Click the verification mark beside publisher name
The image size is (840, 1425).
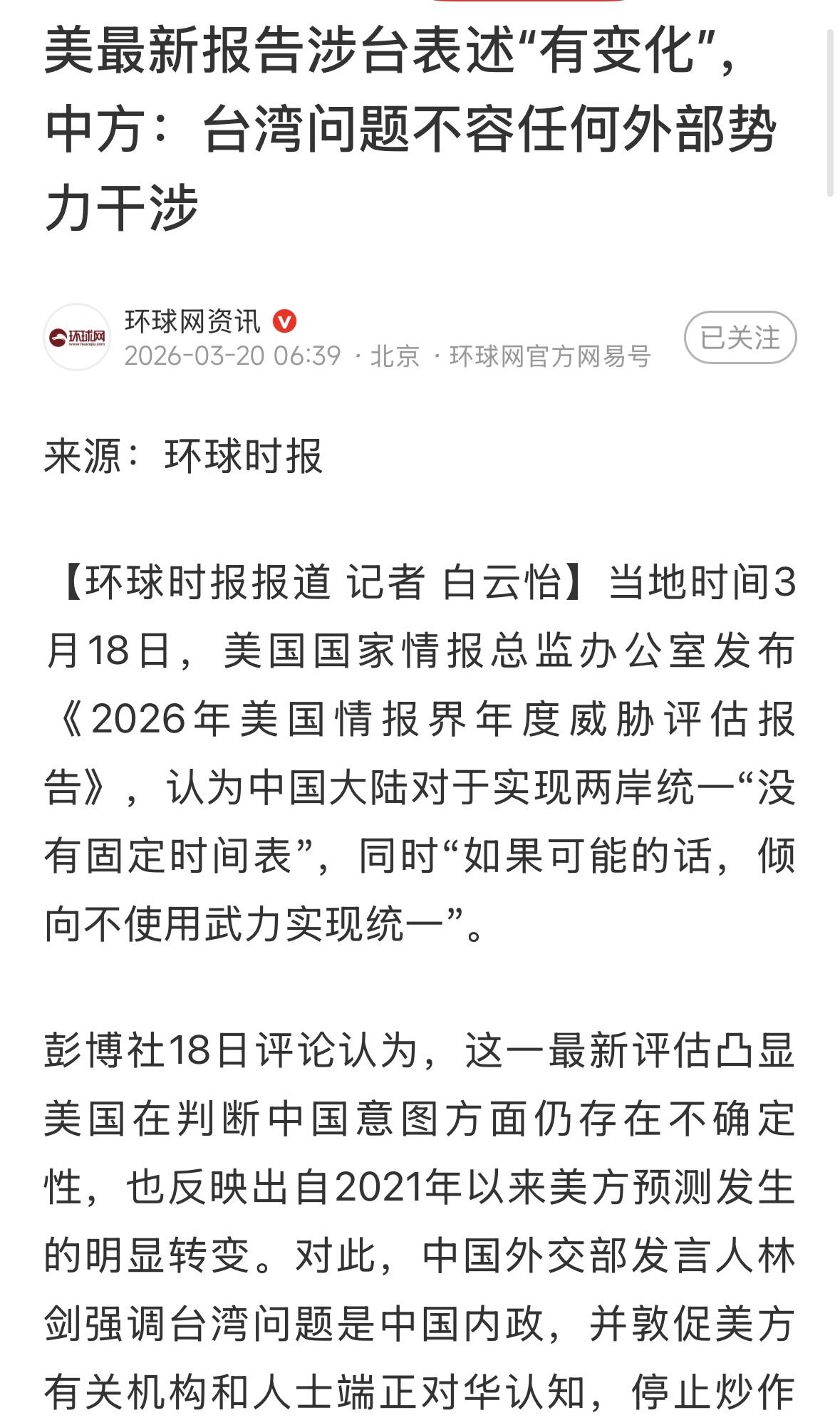284,322
